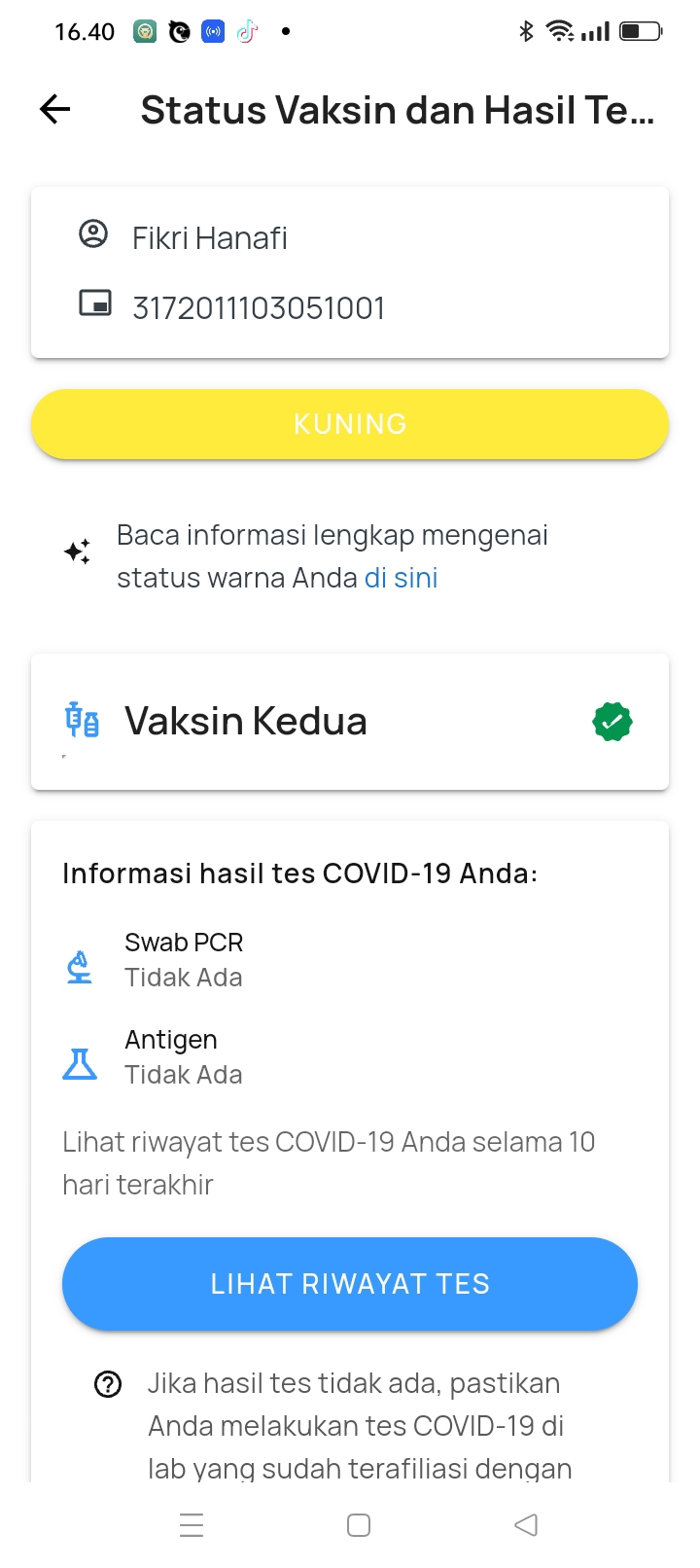Open recent apps from navigation bar

click(x=192, y=1525)
